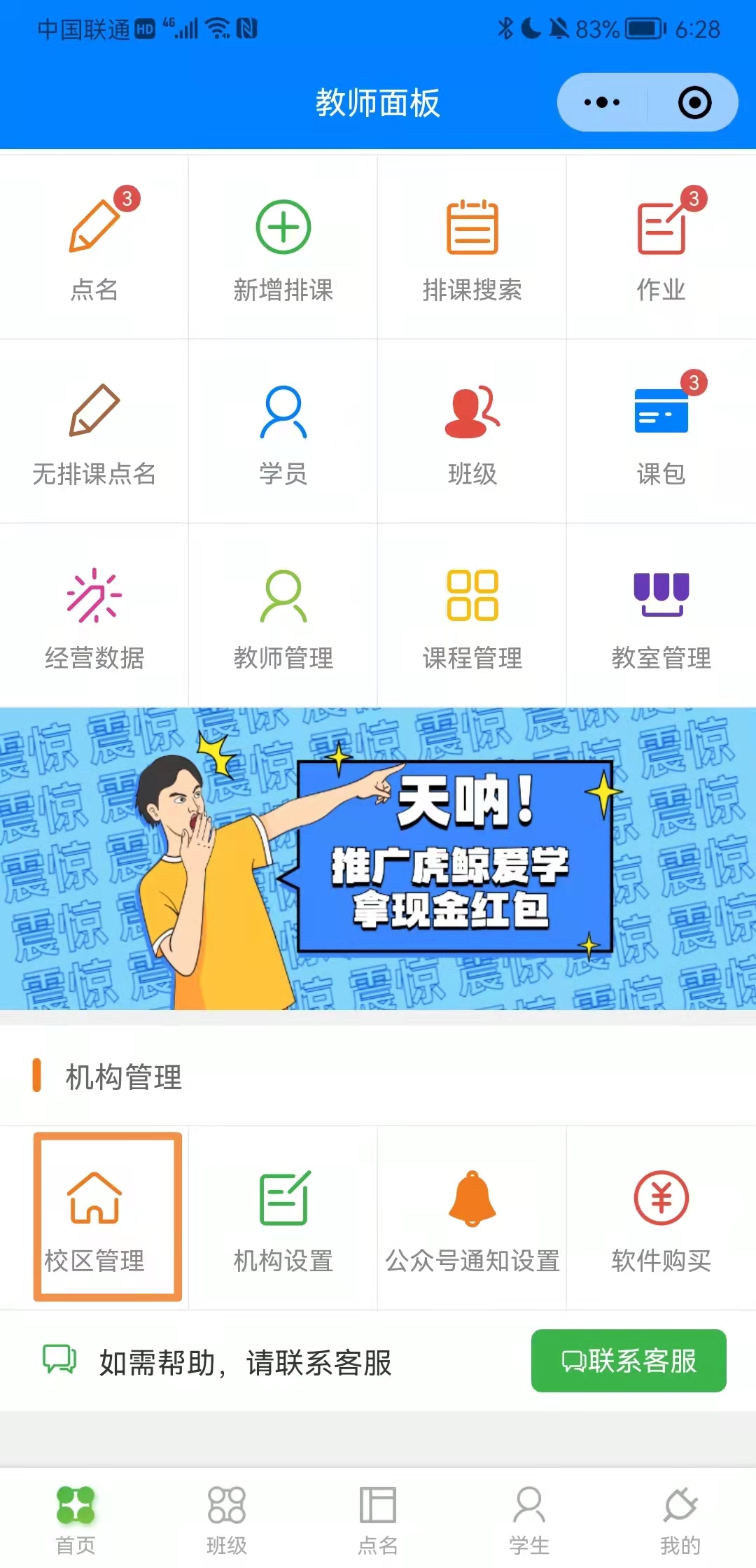756x1568 pixels.
Task: Close the mini program with the circle button
Action: click(x=694, y=102)
